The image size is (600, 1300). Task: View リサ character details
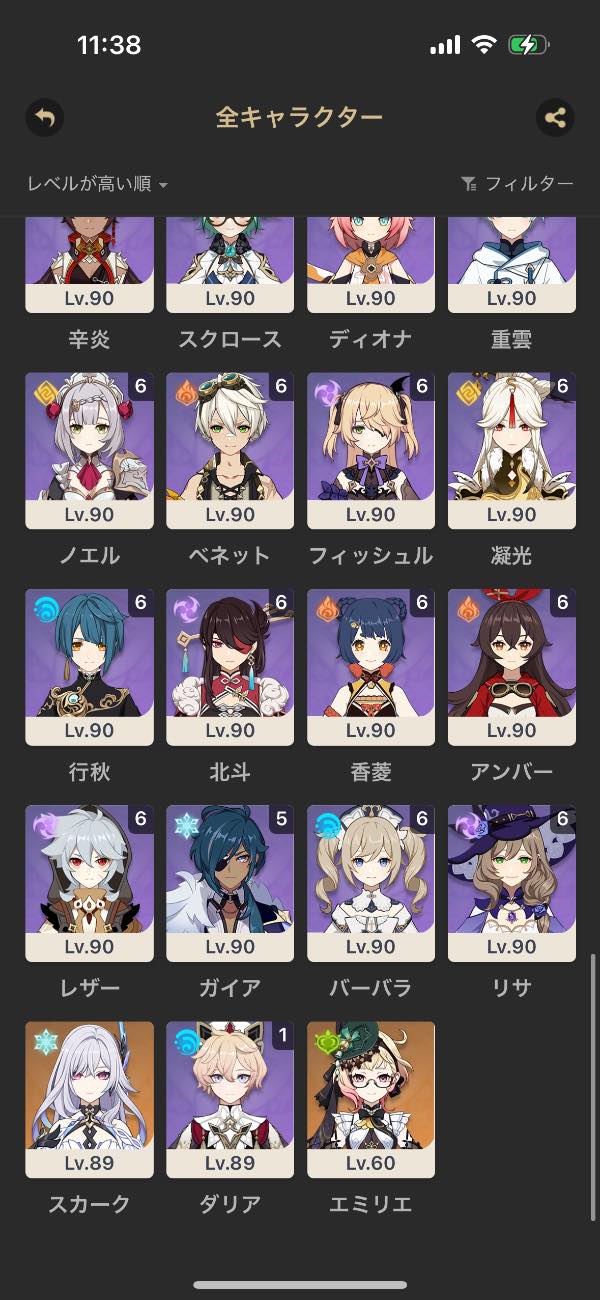coord(512,882)
